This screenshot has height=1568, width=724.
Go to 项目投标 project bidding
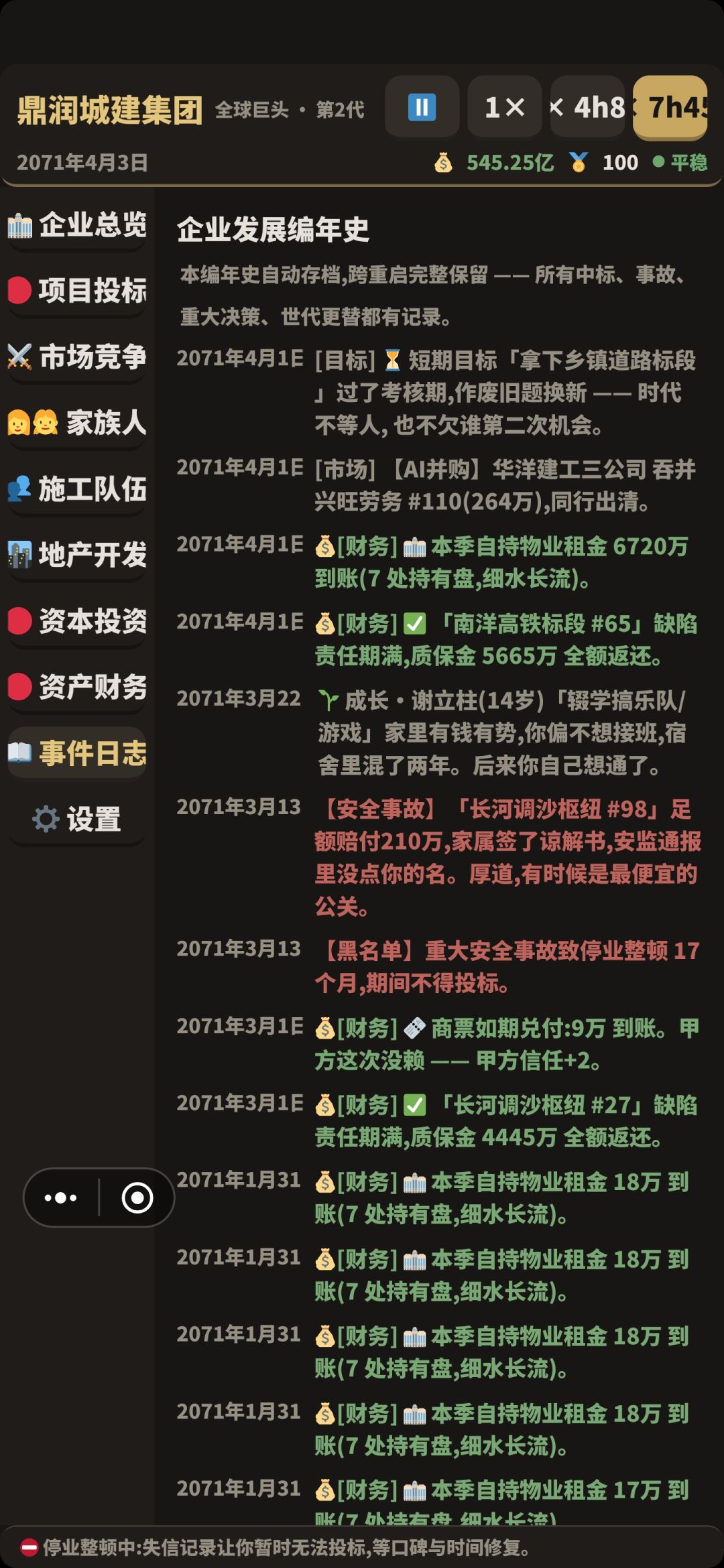tap(77, 291)
